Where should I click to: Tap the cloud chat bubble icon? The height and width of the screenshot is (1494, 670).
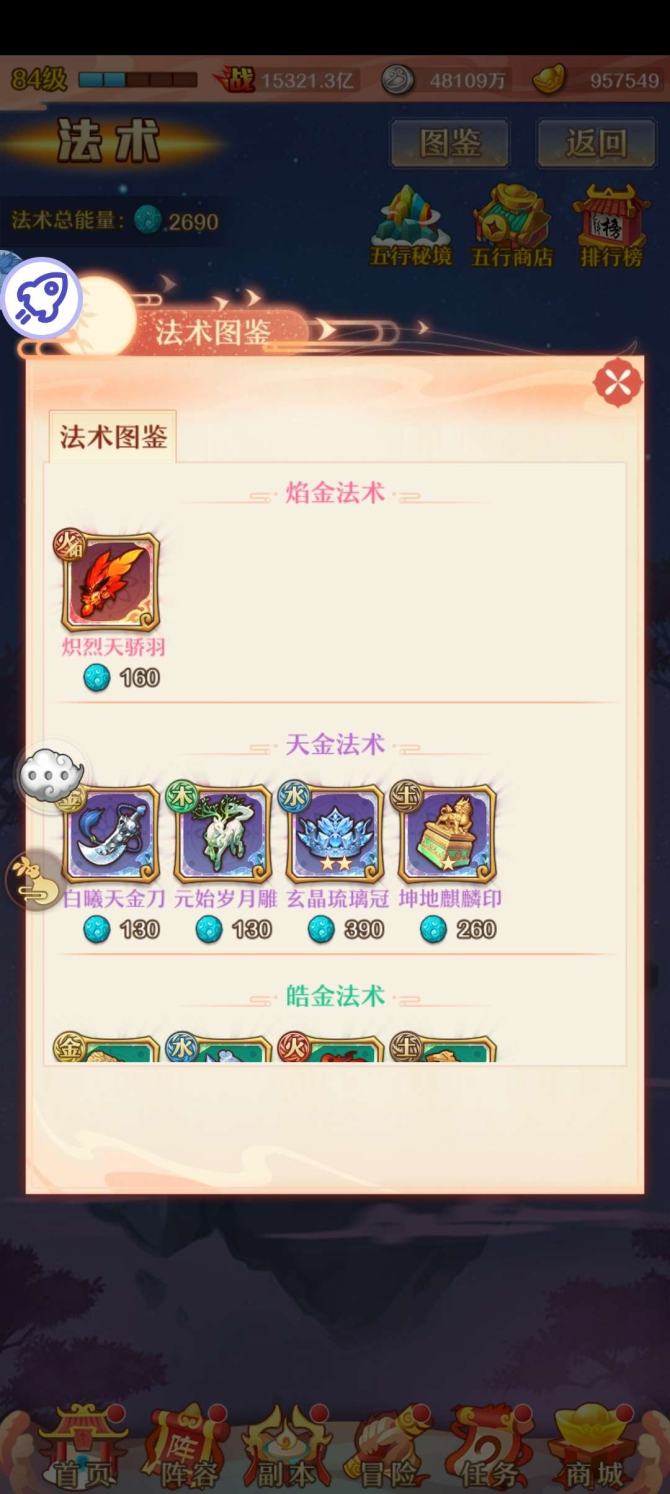coord(50,773)
